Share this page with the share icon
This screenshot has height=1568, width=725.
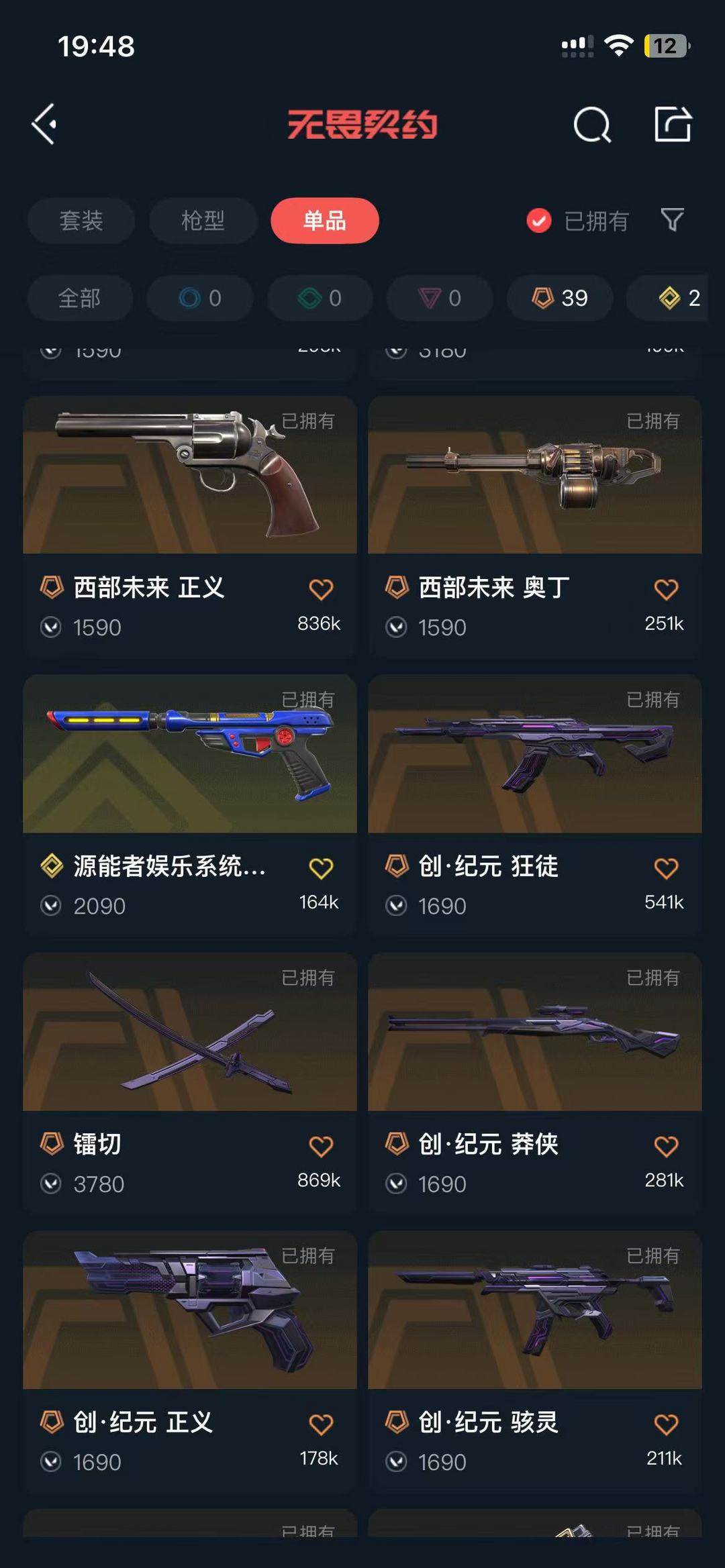click(x=673, y=124)
